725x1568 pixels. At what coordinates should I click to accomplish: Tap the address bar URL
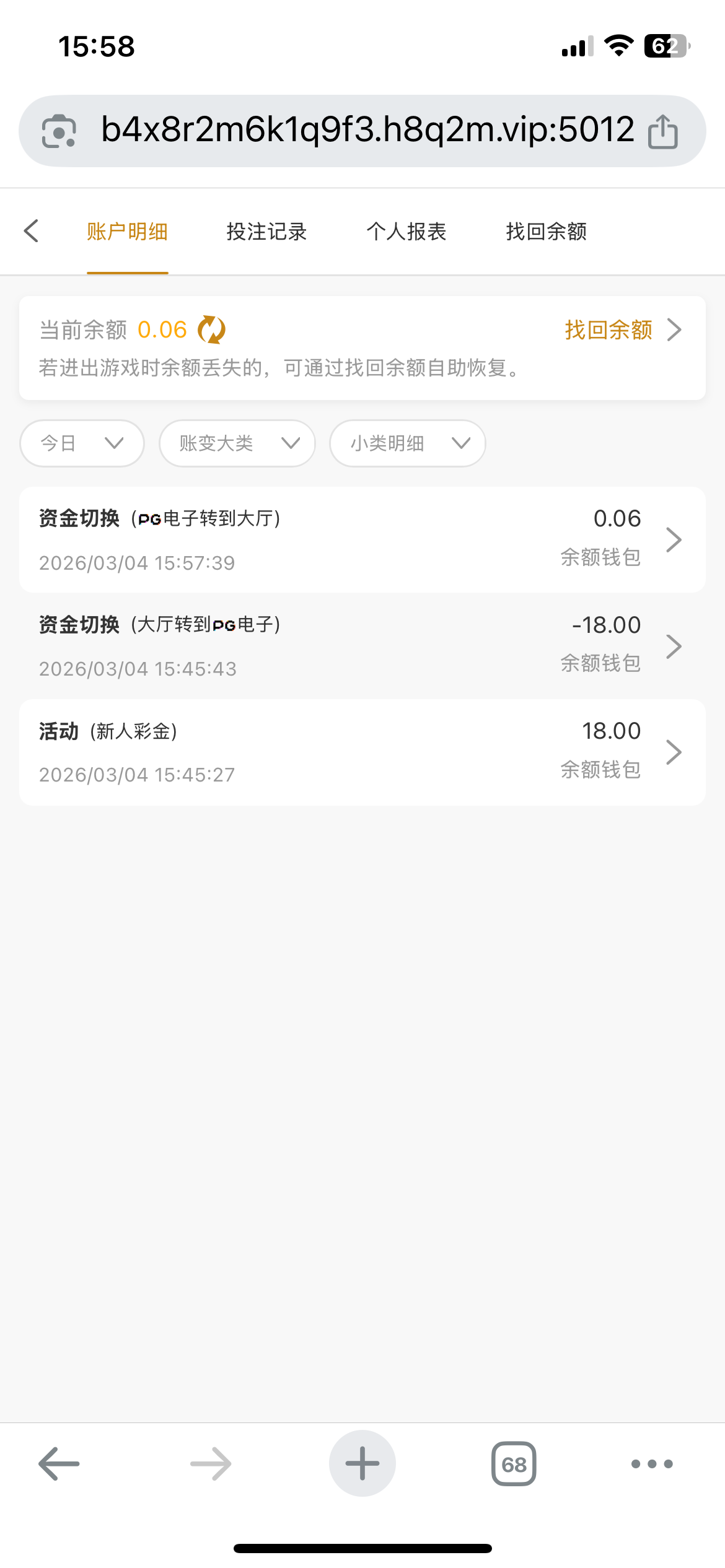tap(367, 130)
